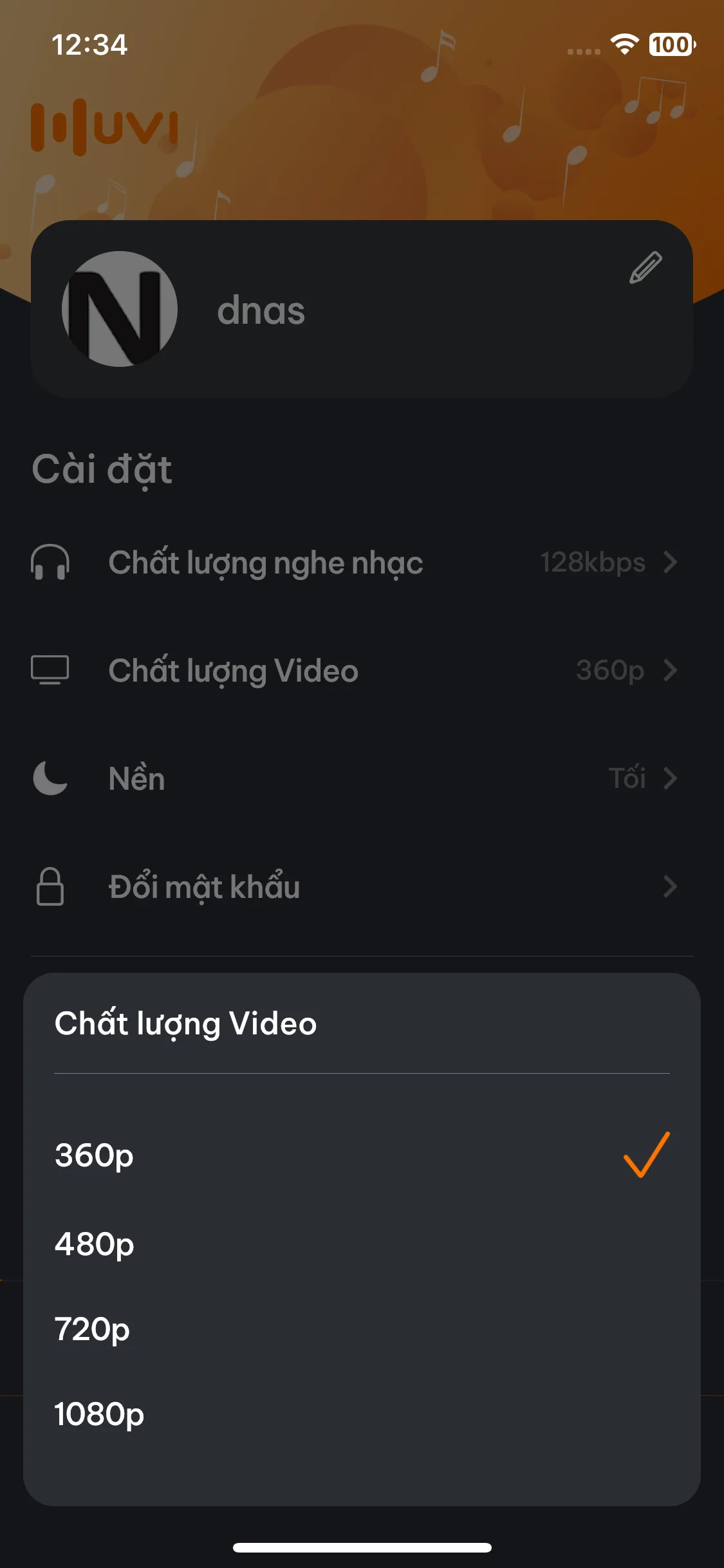Open the dnas profile avatar
The width and height of the screenshot is (724, 1568).
point(120,309)
